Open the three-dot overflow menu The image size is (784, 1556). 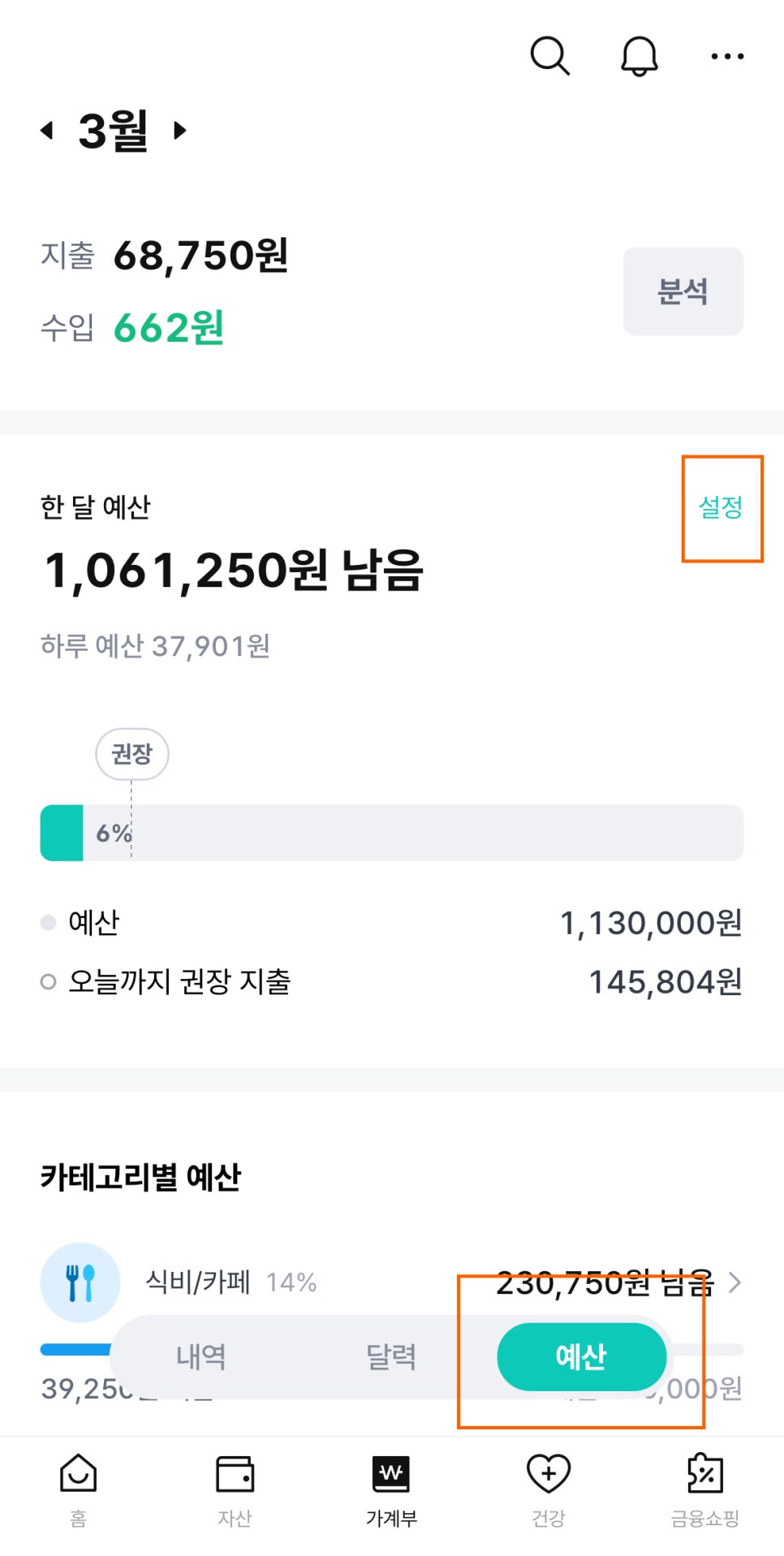[x=727, y=56]
